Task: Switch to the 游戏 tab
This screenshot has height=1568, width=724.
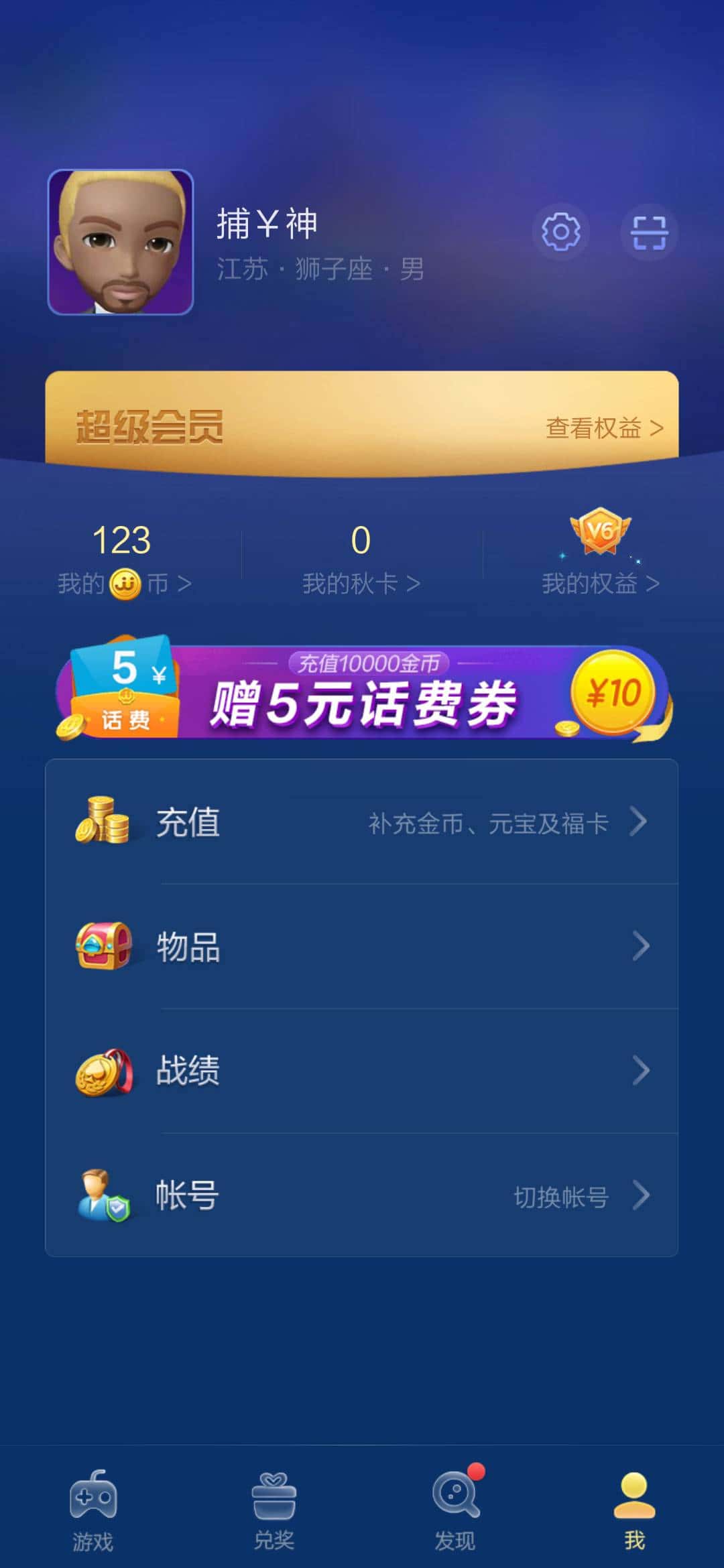Action: [x=93, y=1501]
